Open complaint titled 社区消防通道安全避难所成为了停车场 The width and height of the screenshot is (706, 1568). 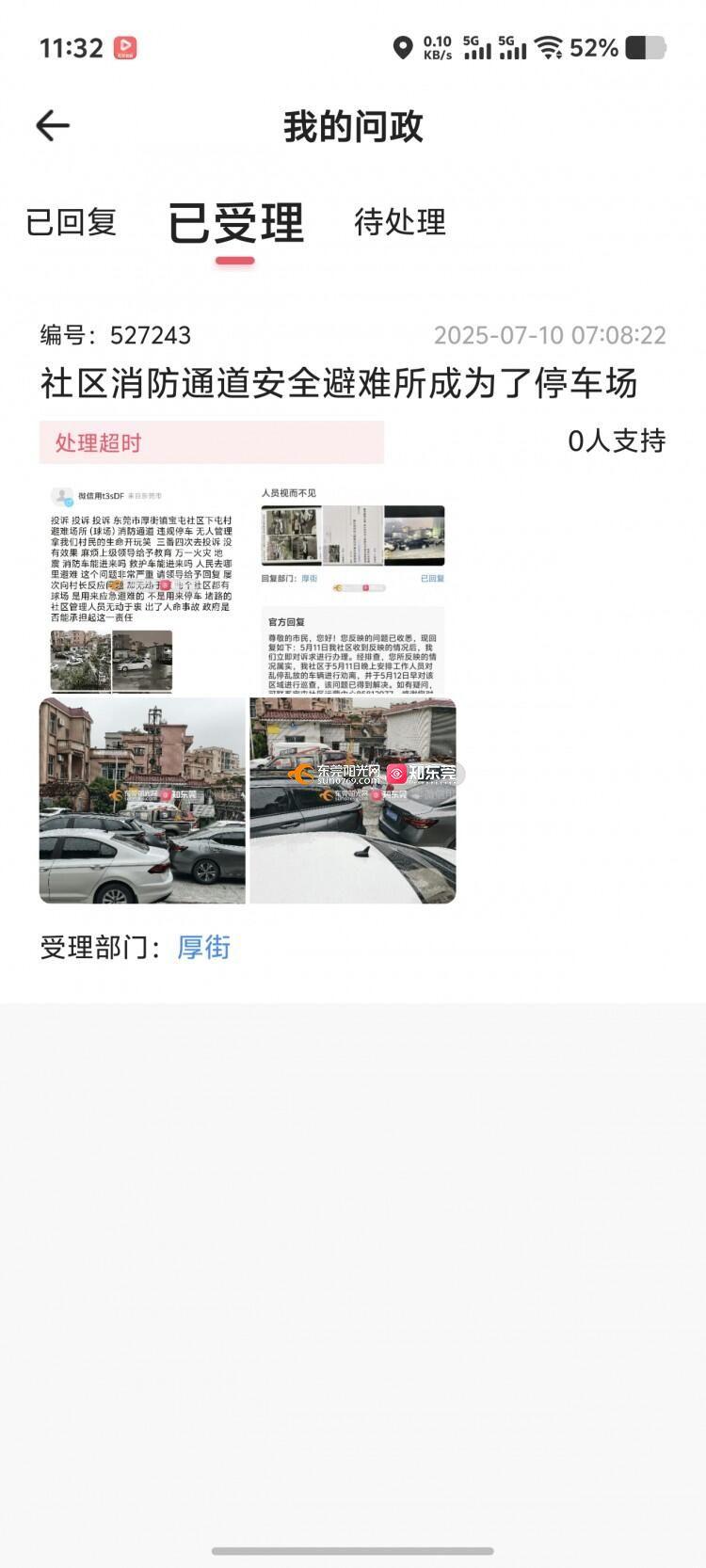pos(339,383)
